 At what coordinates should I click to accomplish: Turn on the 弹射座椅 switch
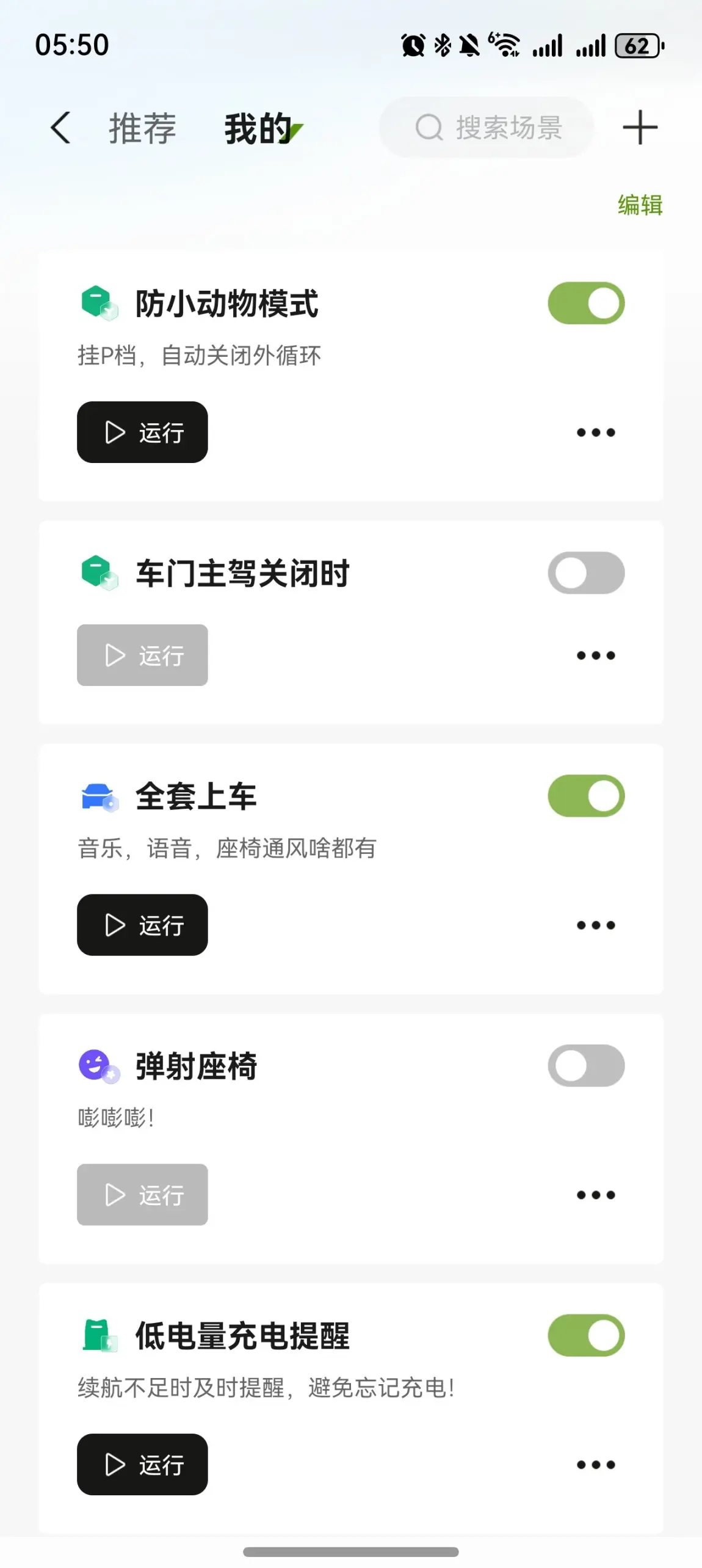click(x=586, y=1065)
